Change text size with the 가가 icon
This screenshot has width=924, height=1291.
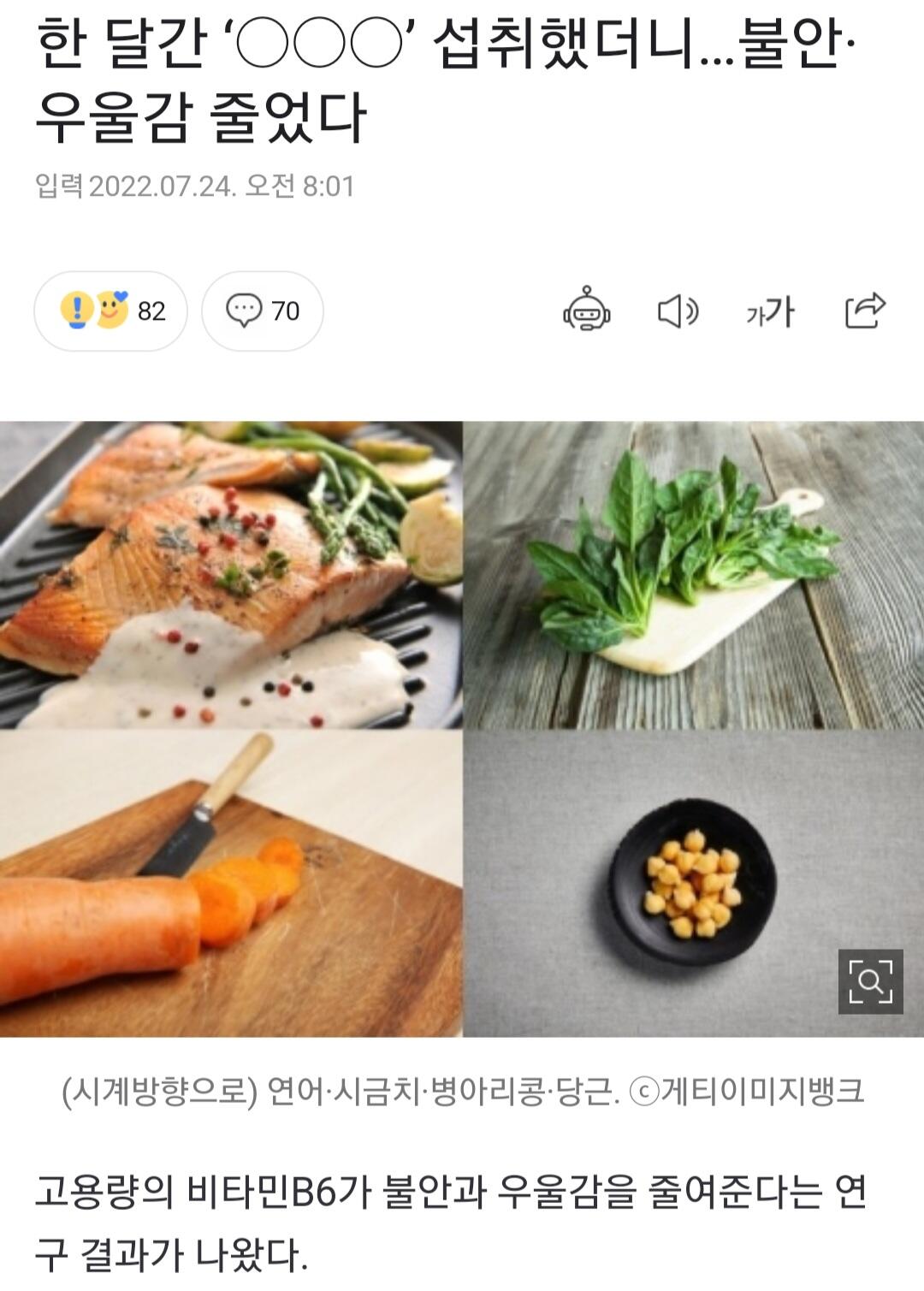click(x=770, y=311)
